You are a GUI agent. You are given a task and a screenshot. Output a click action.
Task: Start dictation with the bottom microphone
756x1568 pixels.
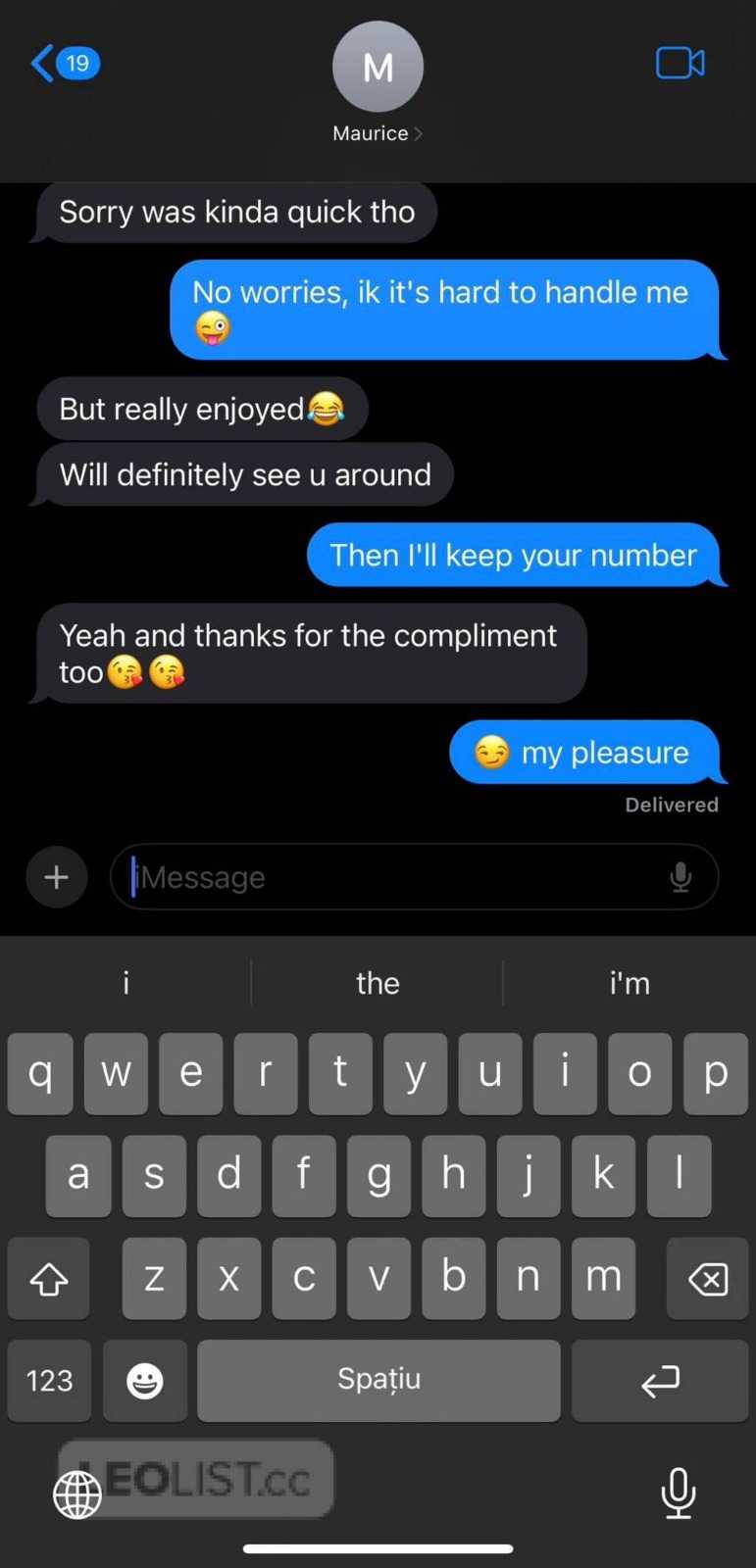pos(679,1493)
